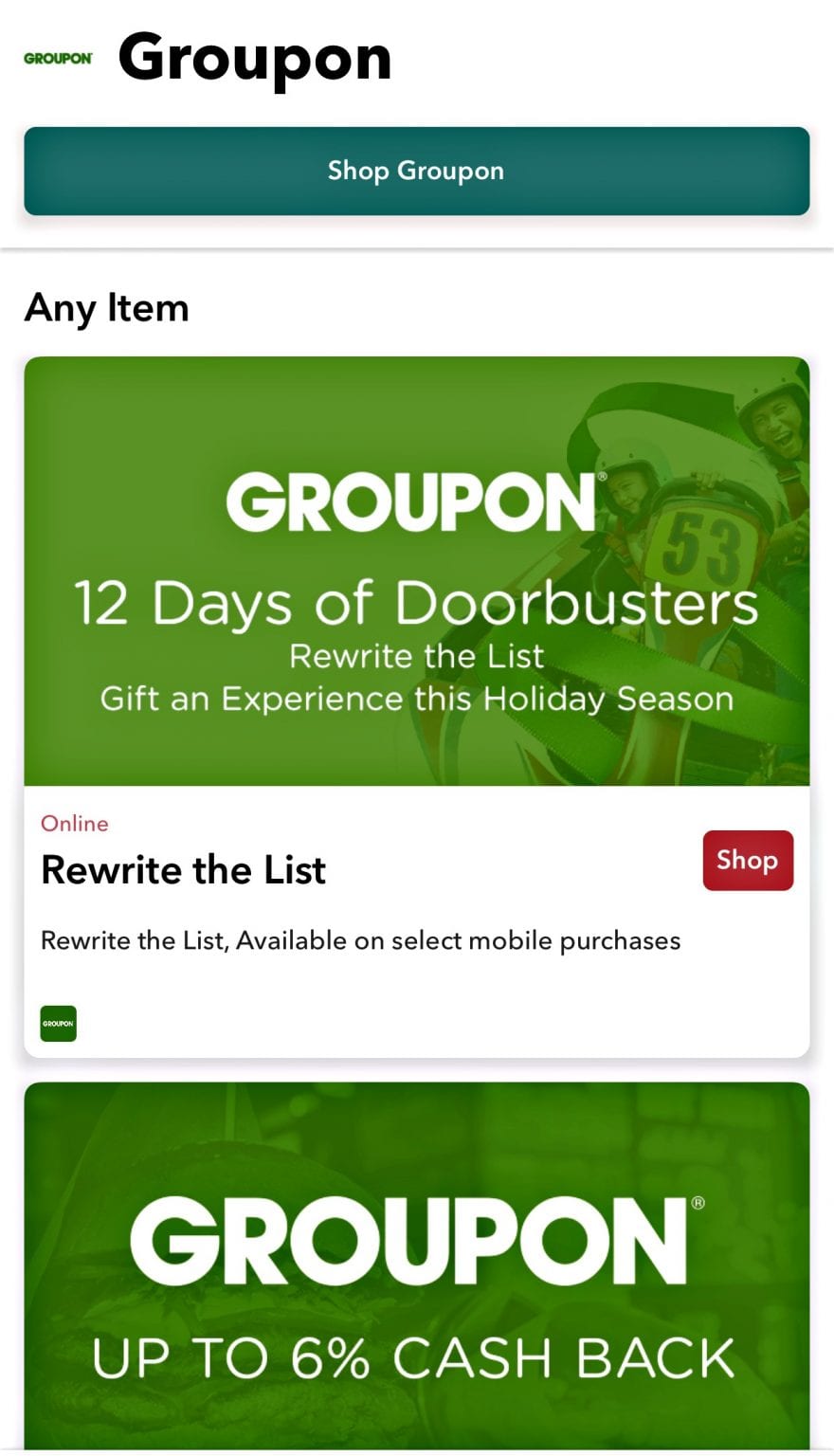The image size is (834, 1456).
Task: Tap the Shop Groupon button
Action: (417, 171)
